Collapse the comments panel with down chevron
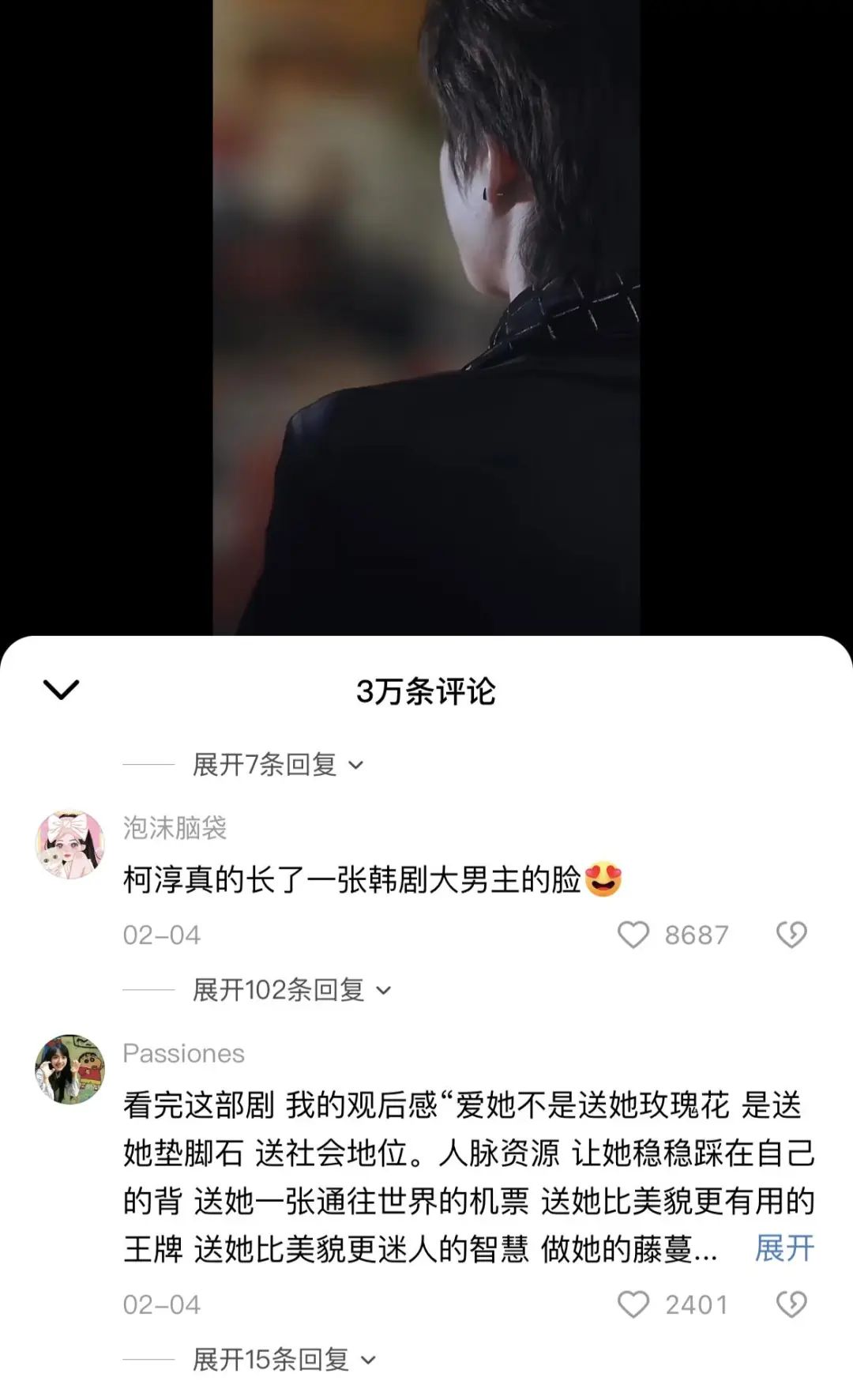This screenshot has width=853, height=1400. pyautogui.click(x=61, y=690)
